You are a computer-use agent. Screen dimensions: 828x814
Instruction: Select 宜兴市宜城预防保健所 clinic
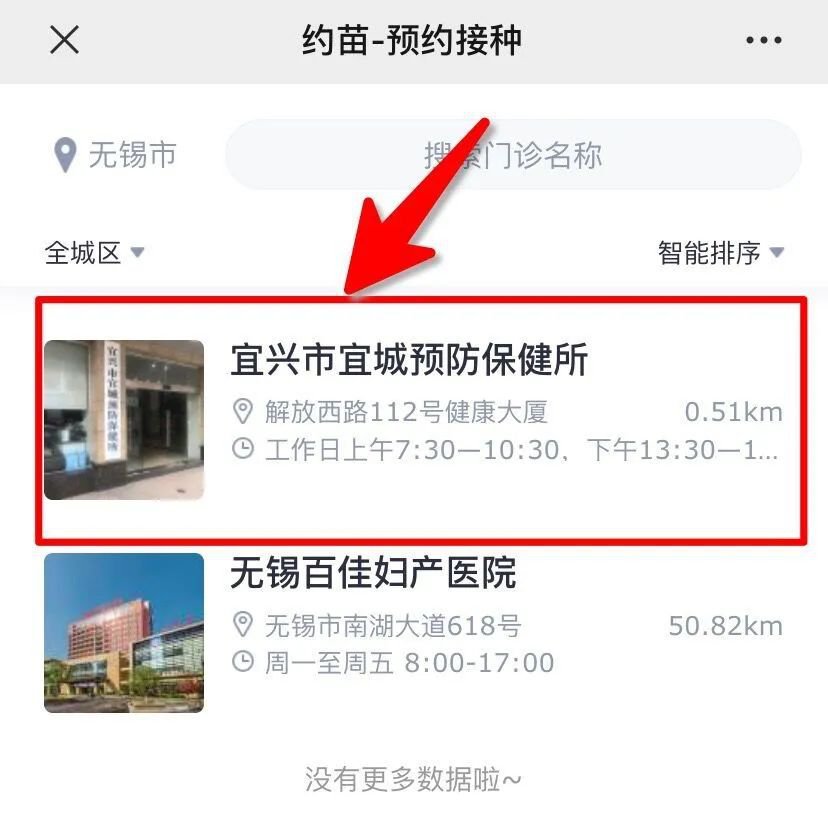[420, 420]
